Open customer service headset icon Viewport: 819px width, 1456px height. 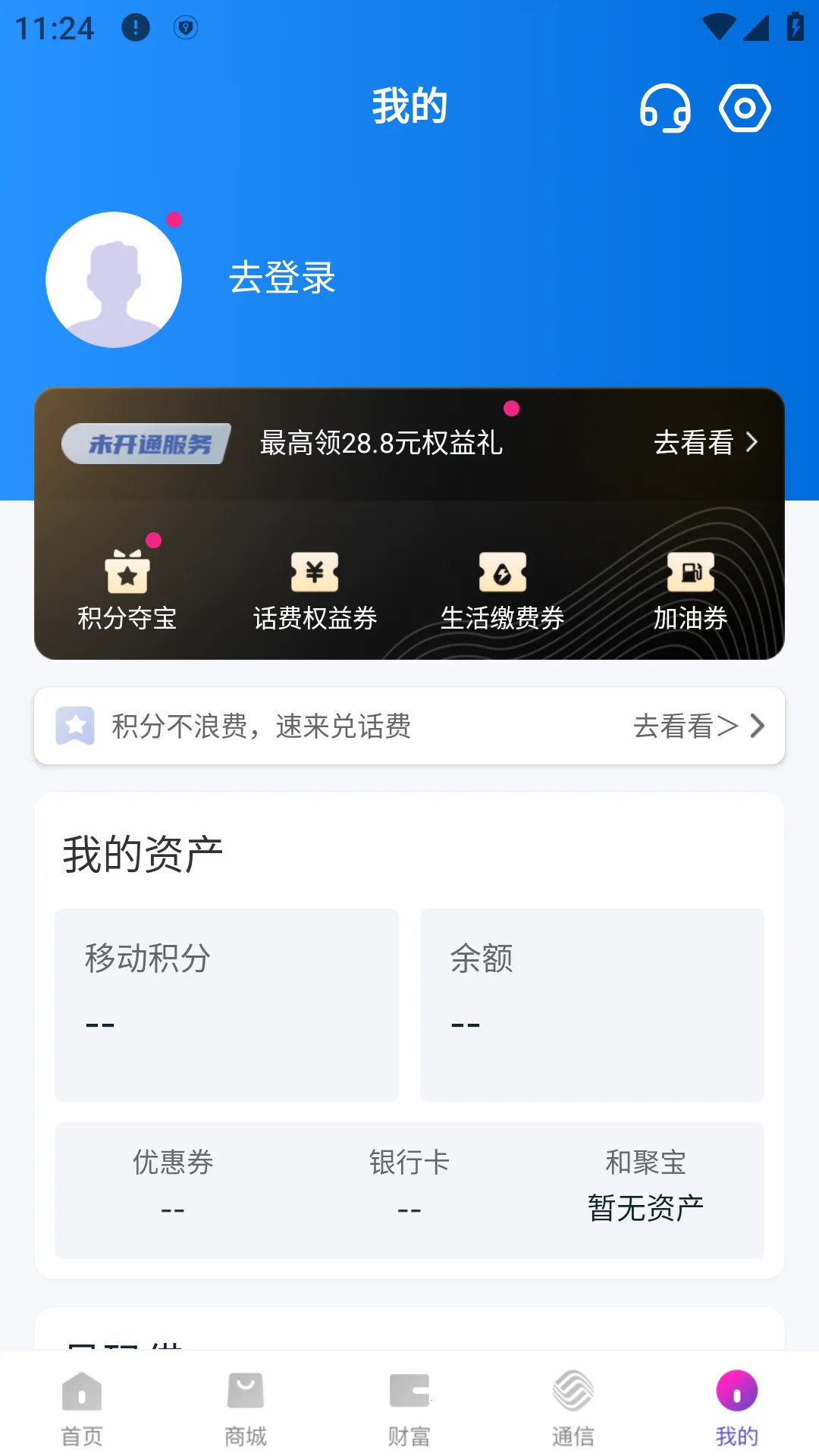coord(665,108)
